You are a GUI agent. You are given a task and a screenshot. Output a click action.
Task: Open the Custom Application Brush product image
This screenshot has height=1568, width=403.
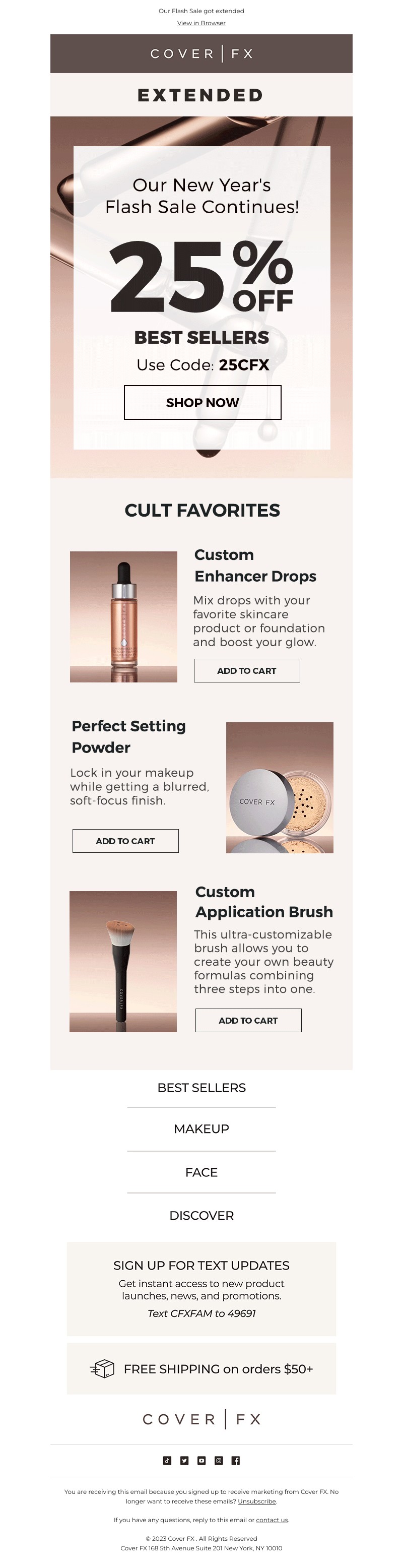[123, 961]
